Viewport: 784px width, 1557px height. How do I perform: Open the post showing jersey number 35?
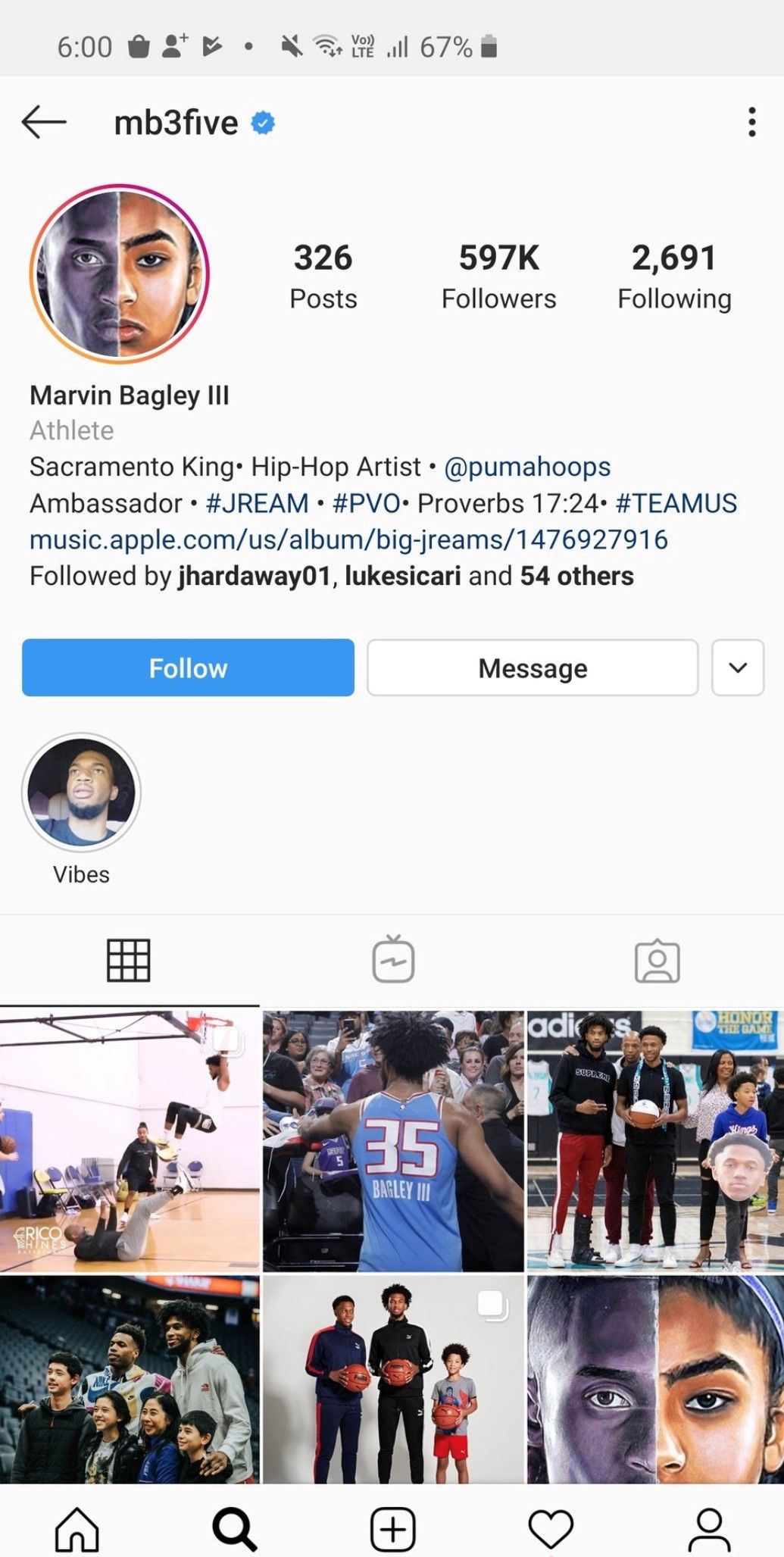click(393, 1140)
